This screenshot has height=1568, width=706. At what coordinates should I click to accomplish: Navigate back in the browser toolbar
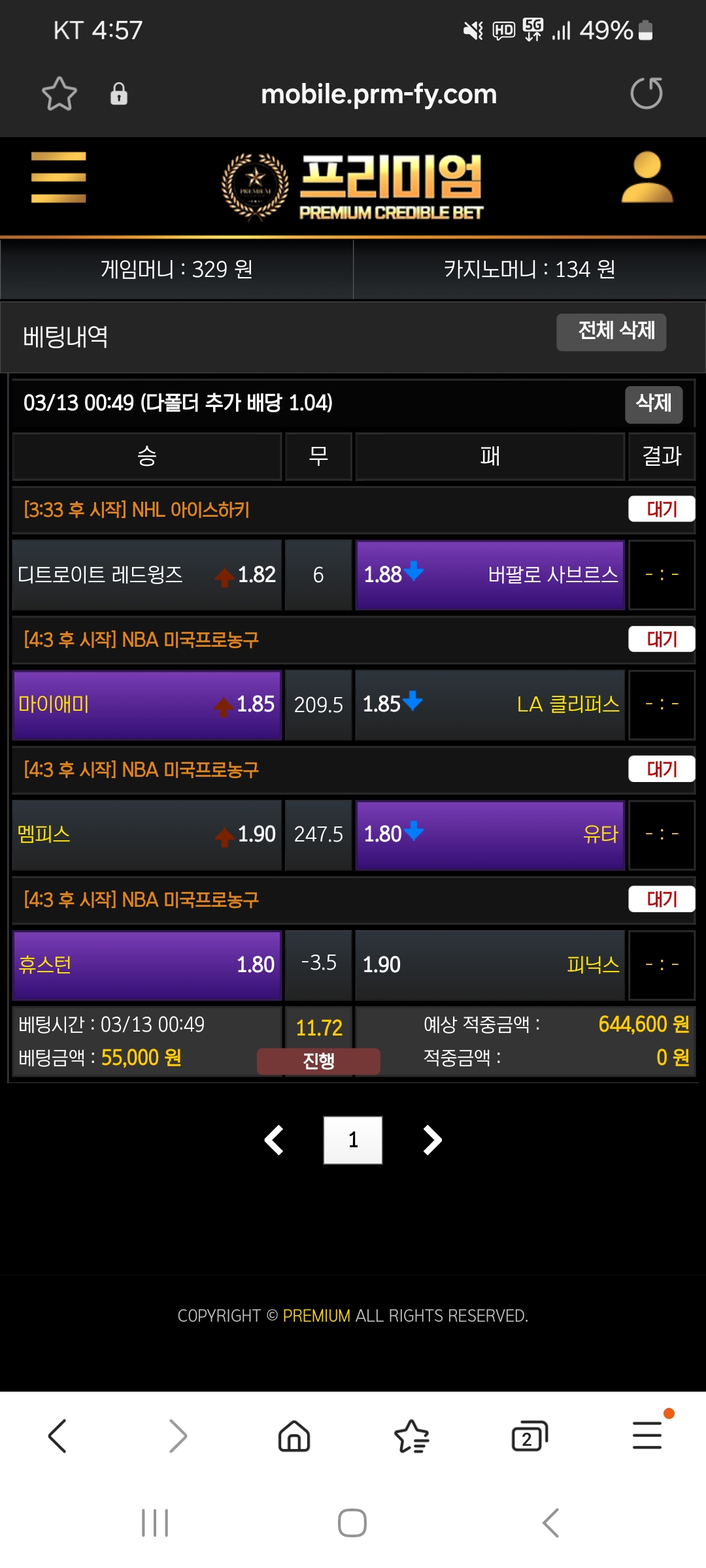[58, 1436]
